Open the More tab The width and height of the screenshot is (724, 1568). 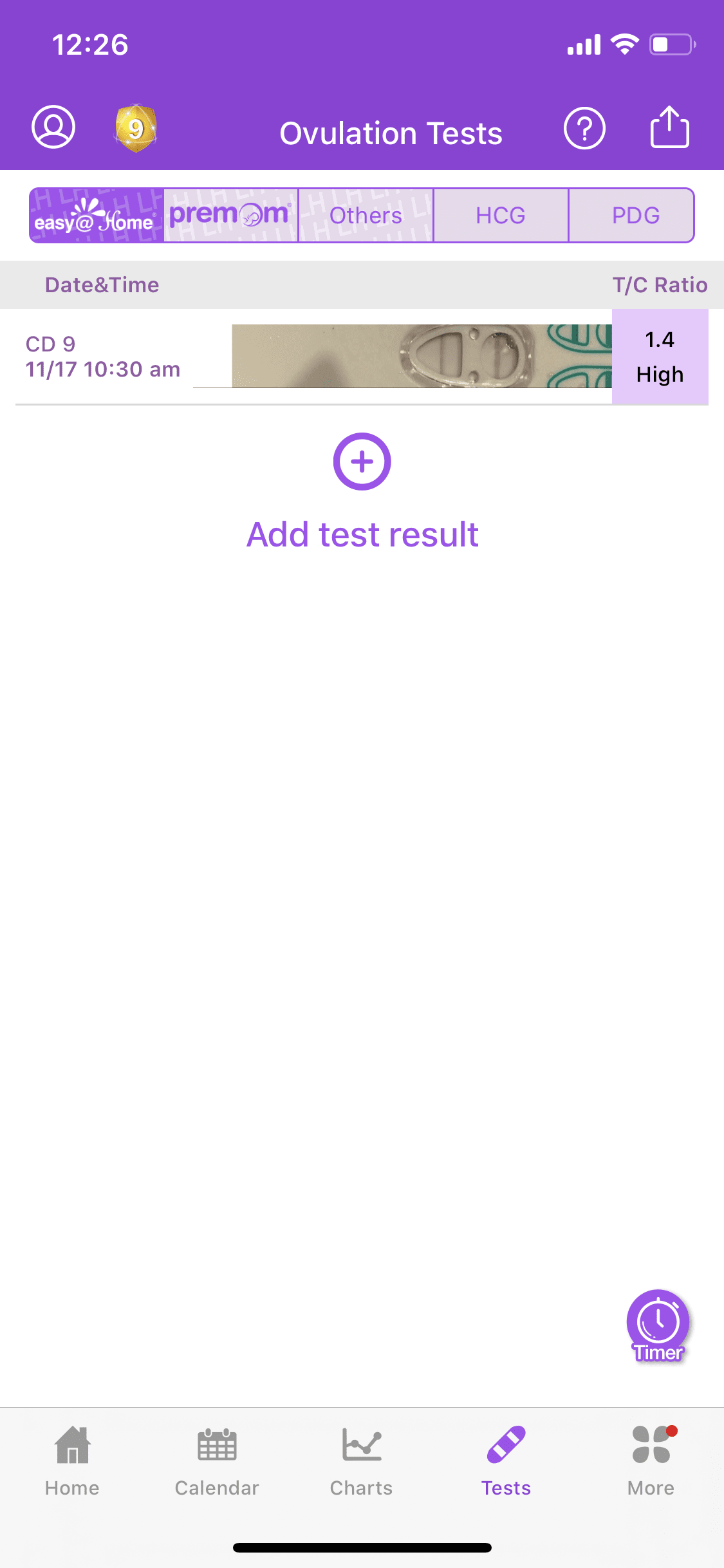[651, 1460]
